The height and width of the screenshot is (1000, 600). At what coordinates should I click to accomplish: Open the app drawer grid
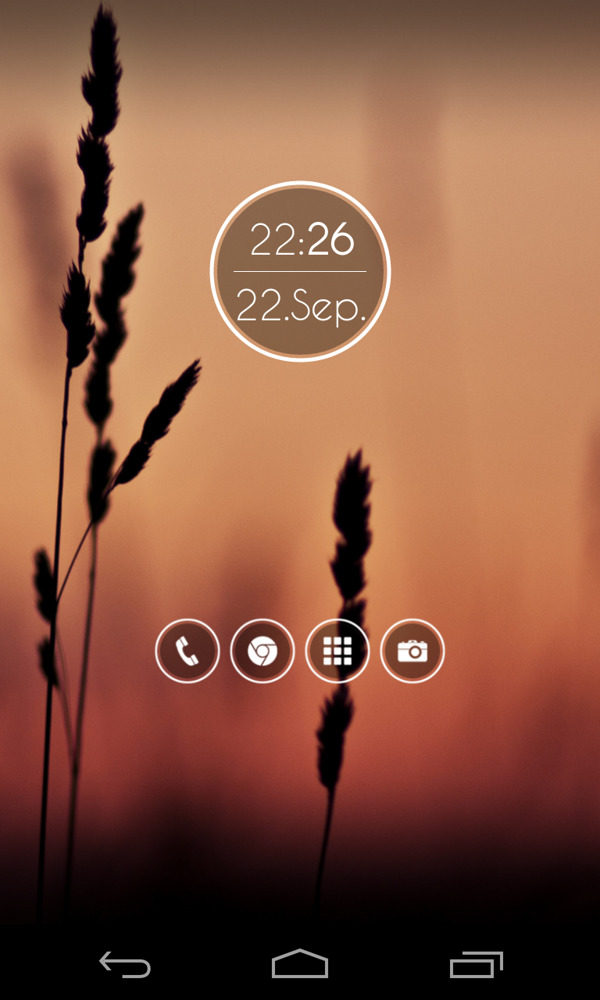pos(337,652)
